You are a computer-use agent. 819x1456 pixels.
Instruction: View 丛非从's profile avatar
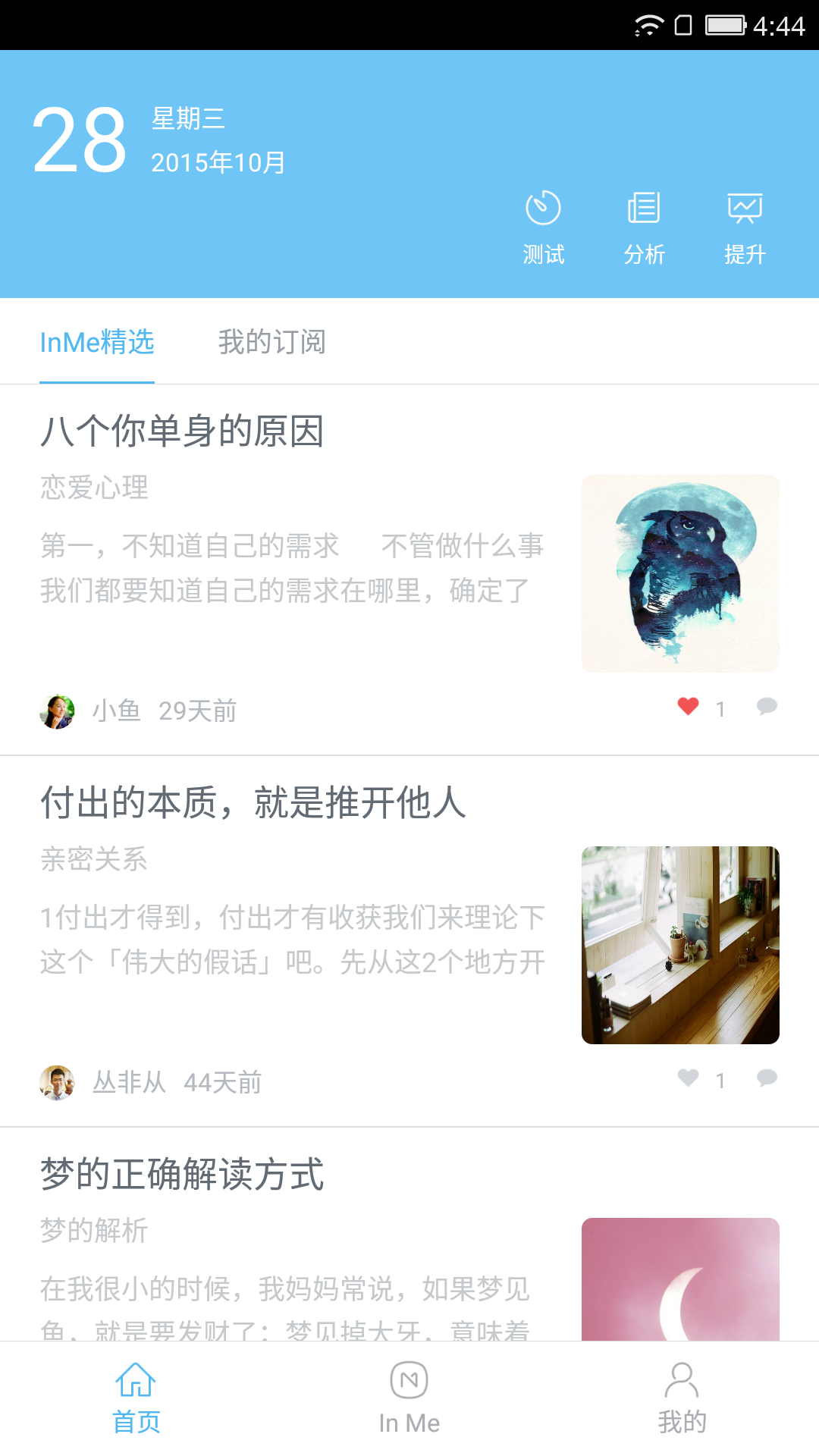click(x=57, y=1083)
